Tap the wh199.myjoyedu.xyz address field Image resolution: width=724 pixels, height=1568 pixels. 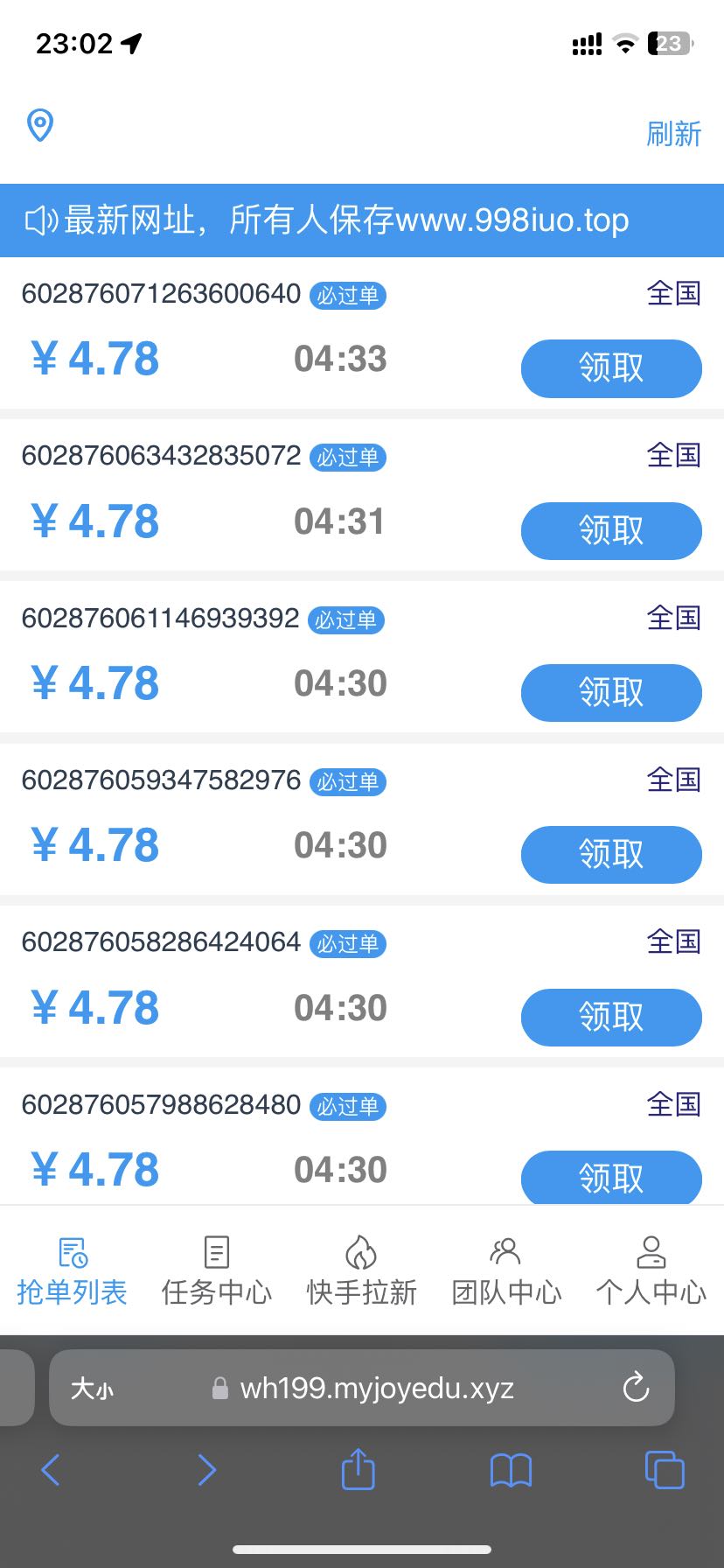376,1389
